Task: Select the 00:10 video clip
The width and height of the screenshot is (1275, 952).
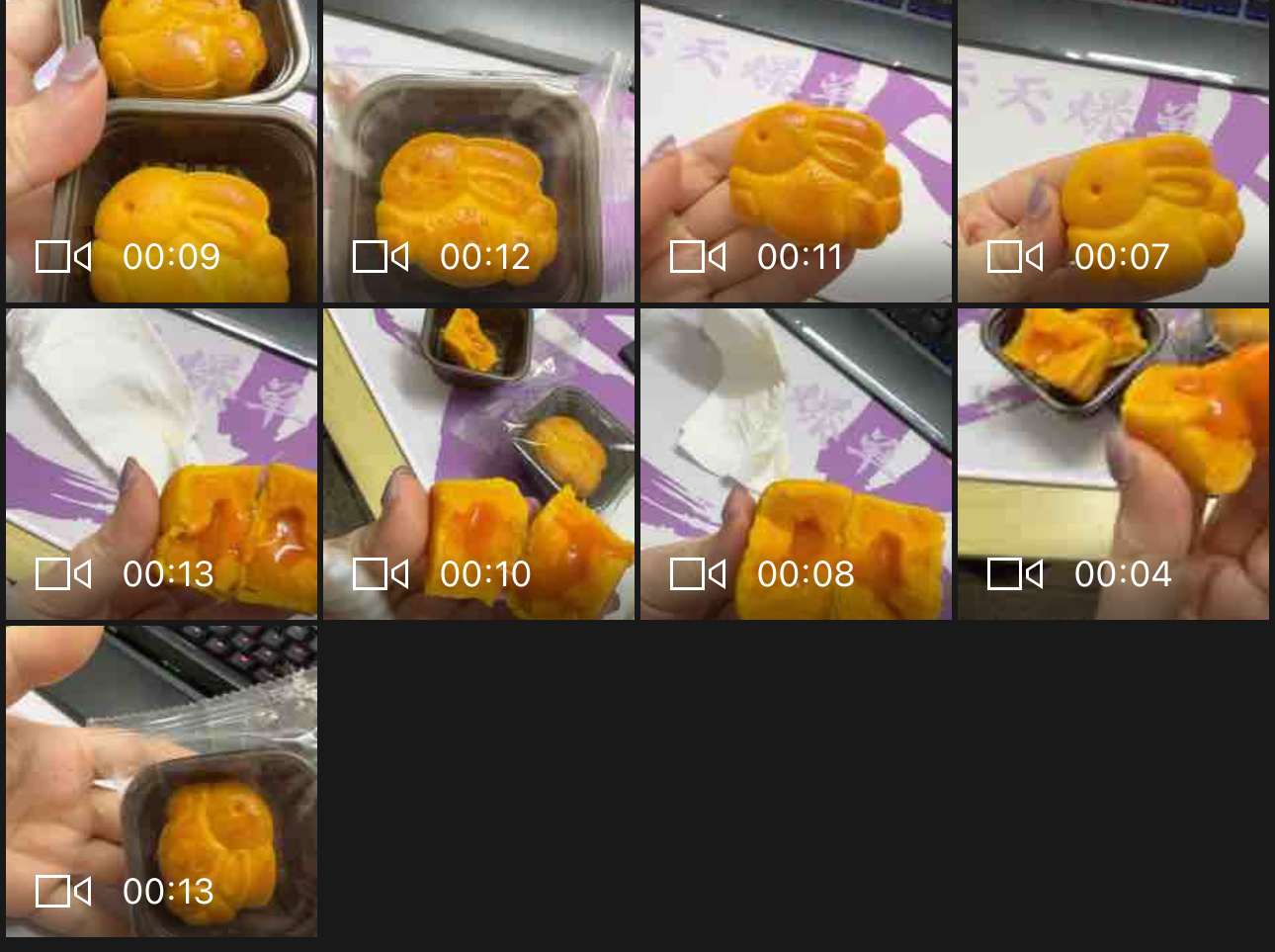Action: 478,464
